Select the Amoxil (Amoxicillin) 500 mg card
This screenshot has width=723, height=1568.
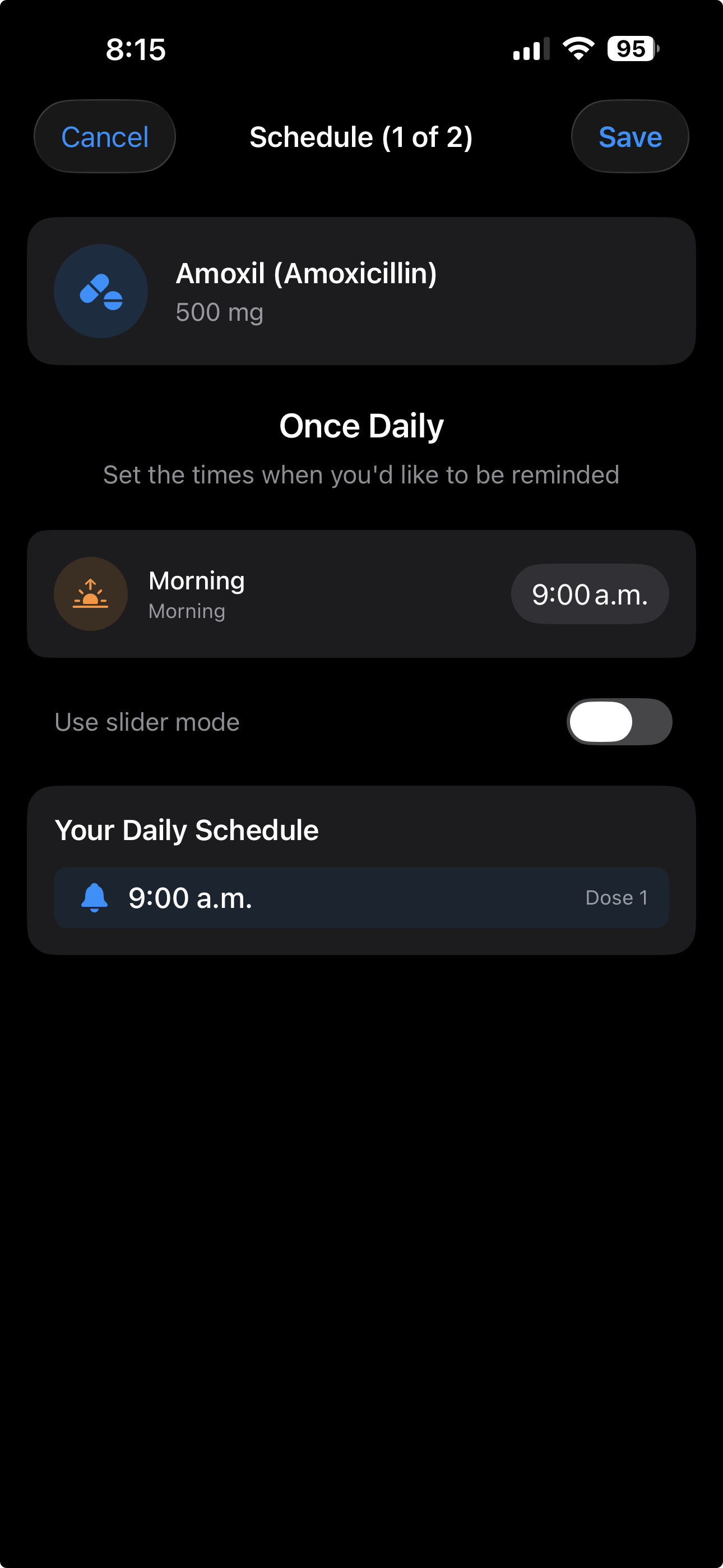tap(361, 291)
